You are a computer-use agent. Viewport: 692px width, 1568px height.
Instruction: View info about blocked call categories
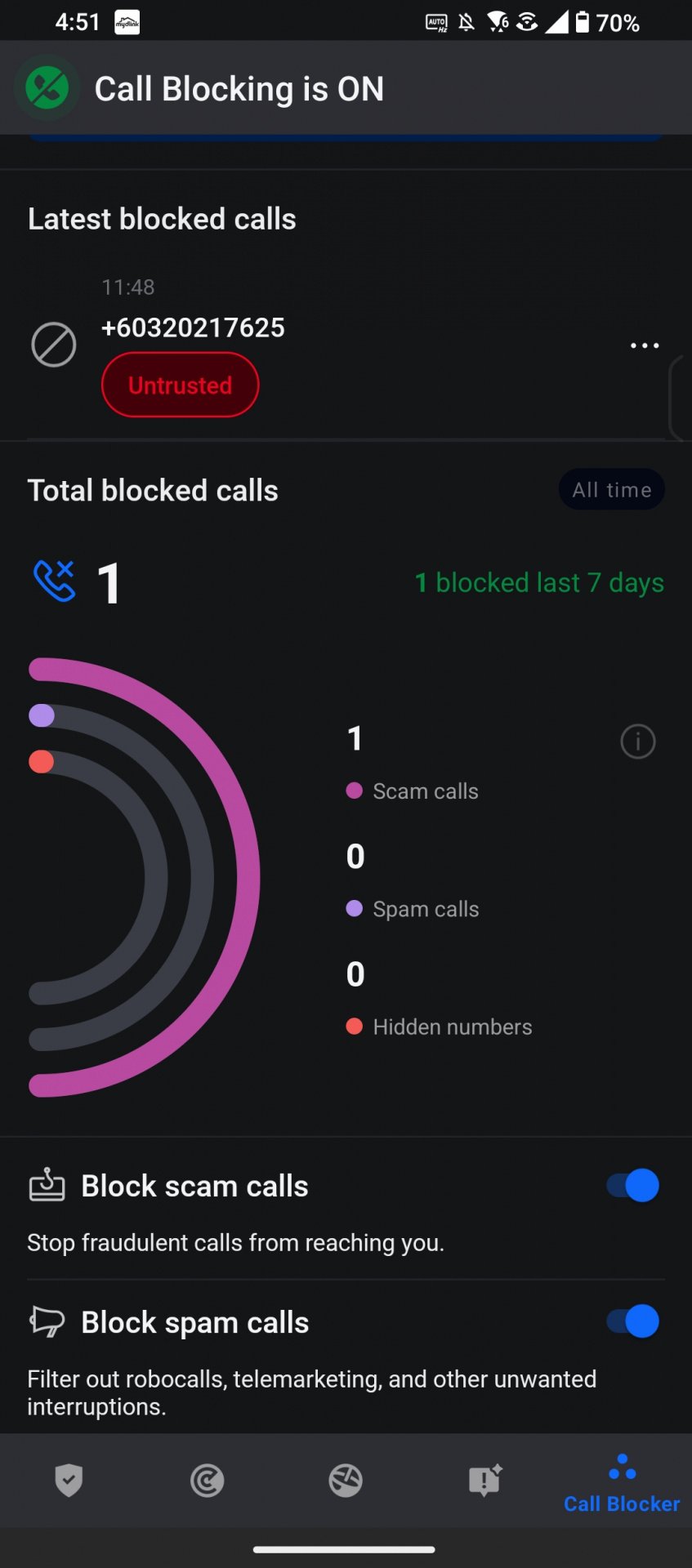[638, 742]
